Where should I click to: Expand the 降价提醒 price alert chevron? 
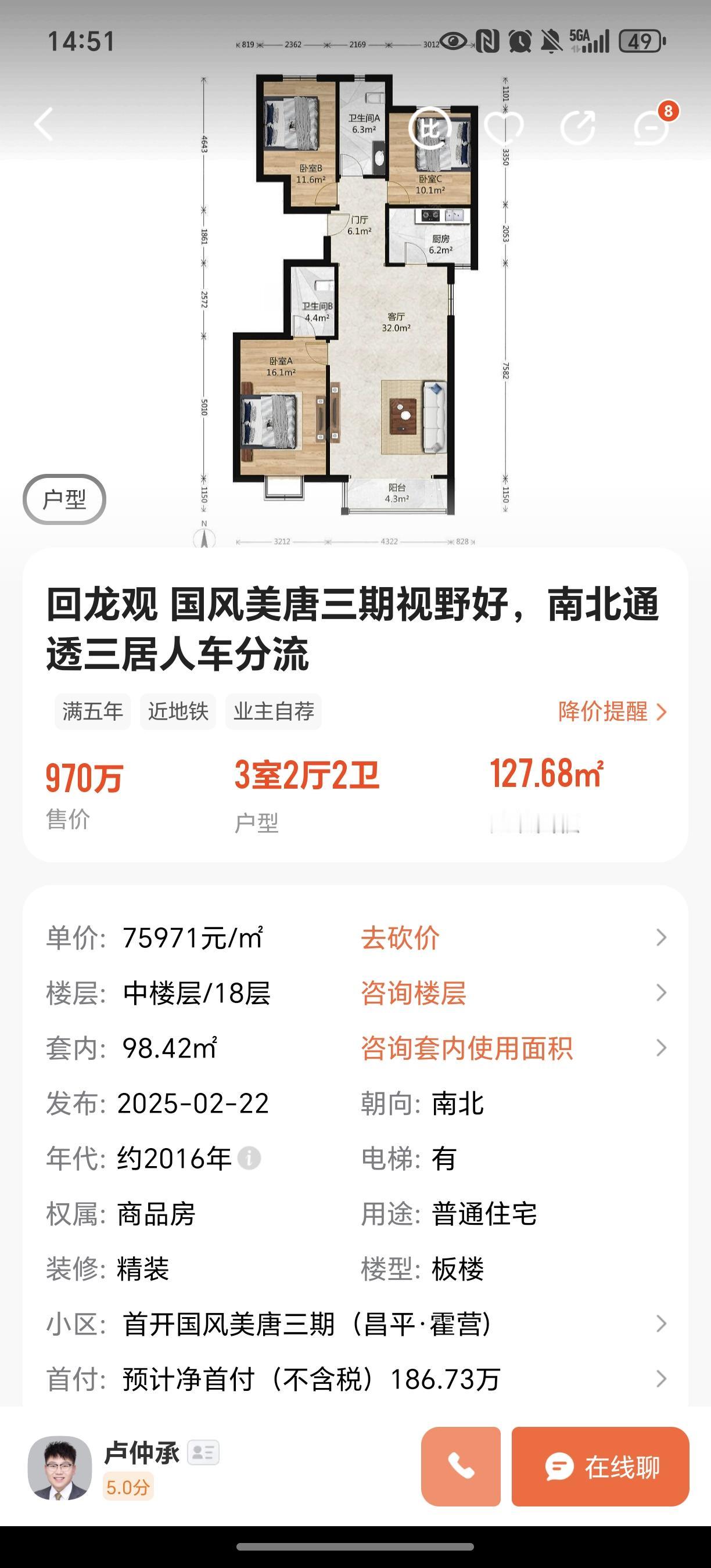662,711
